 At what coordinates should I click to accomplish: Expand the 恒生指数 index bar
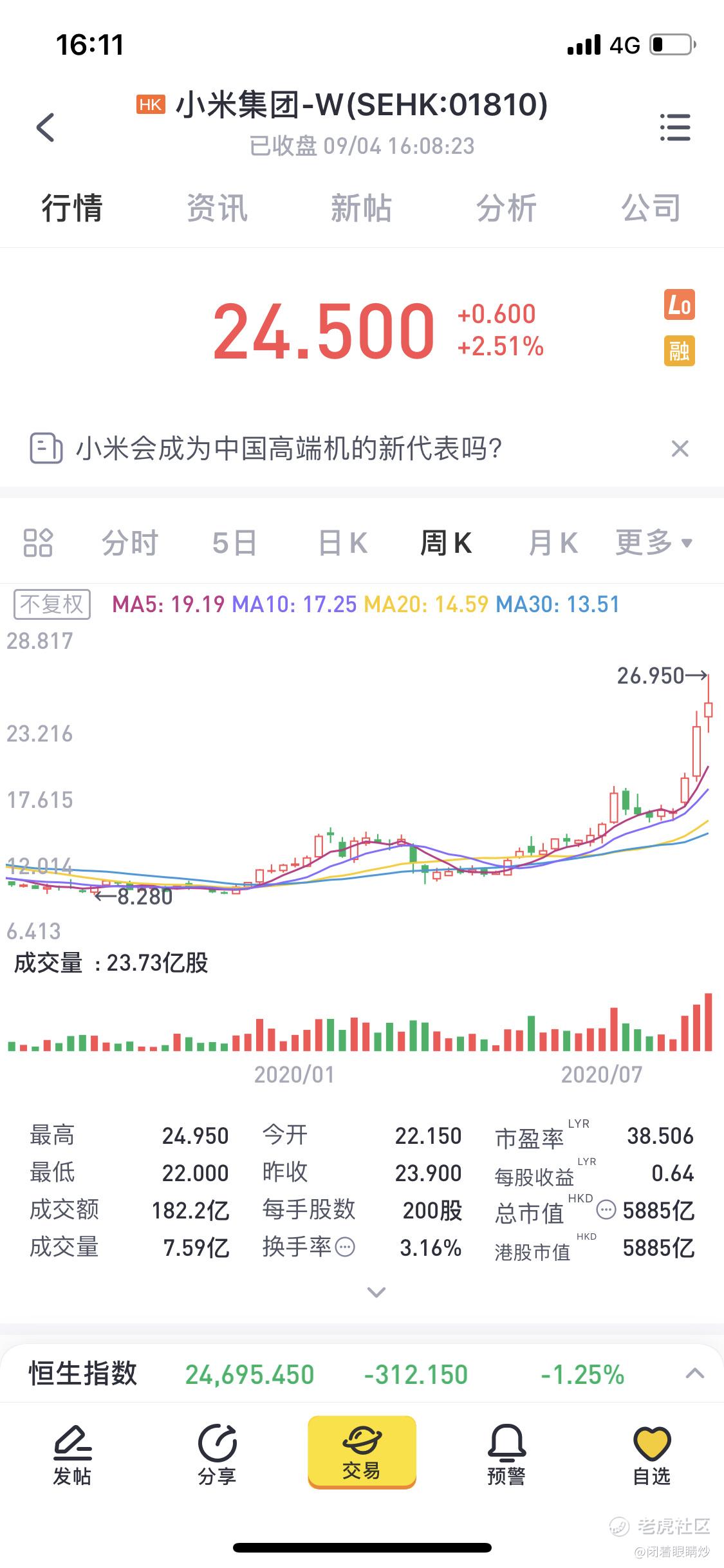[694, 1374]
